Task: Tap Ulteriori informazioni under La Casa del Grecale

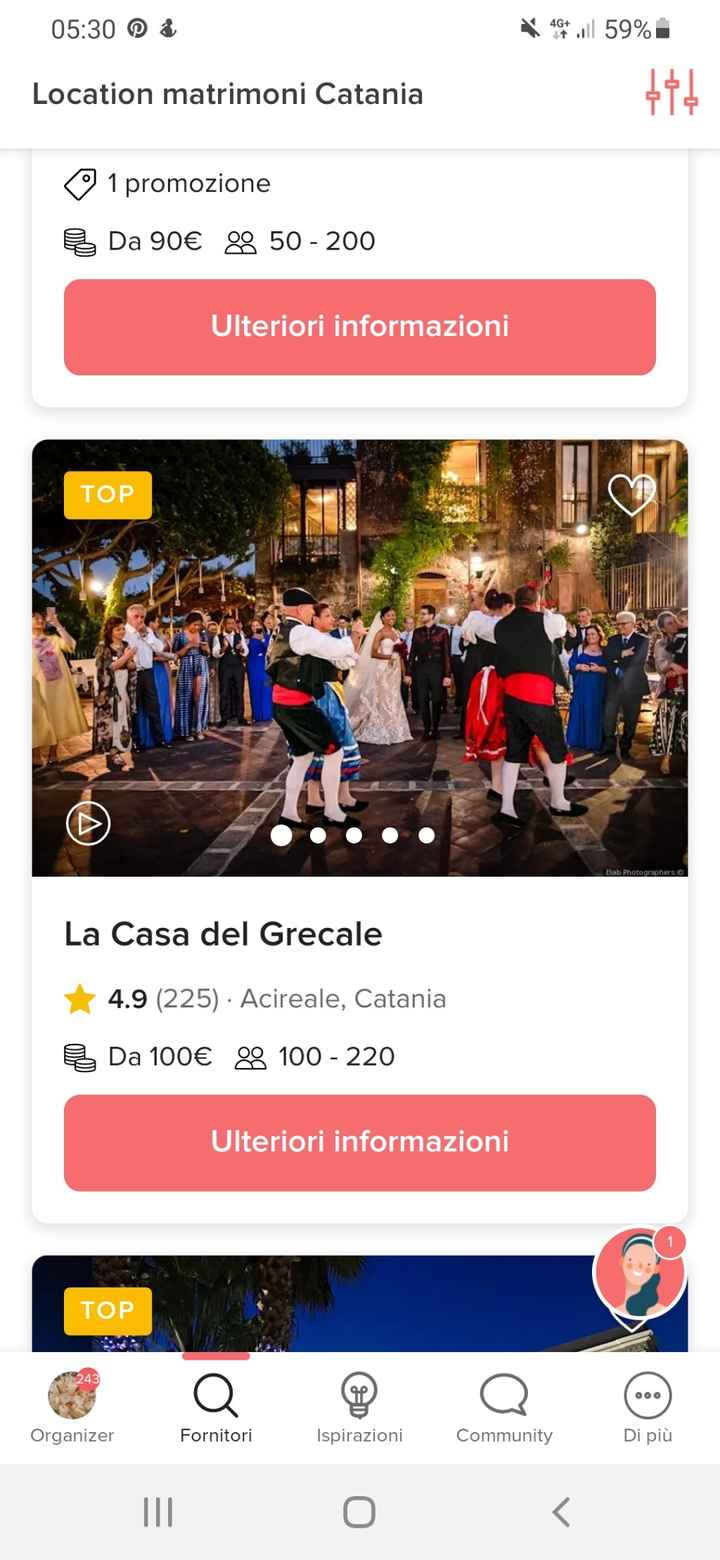Action: click(360, 1142)
